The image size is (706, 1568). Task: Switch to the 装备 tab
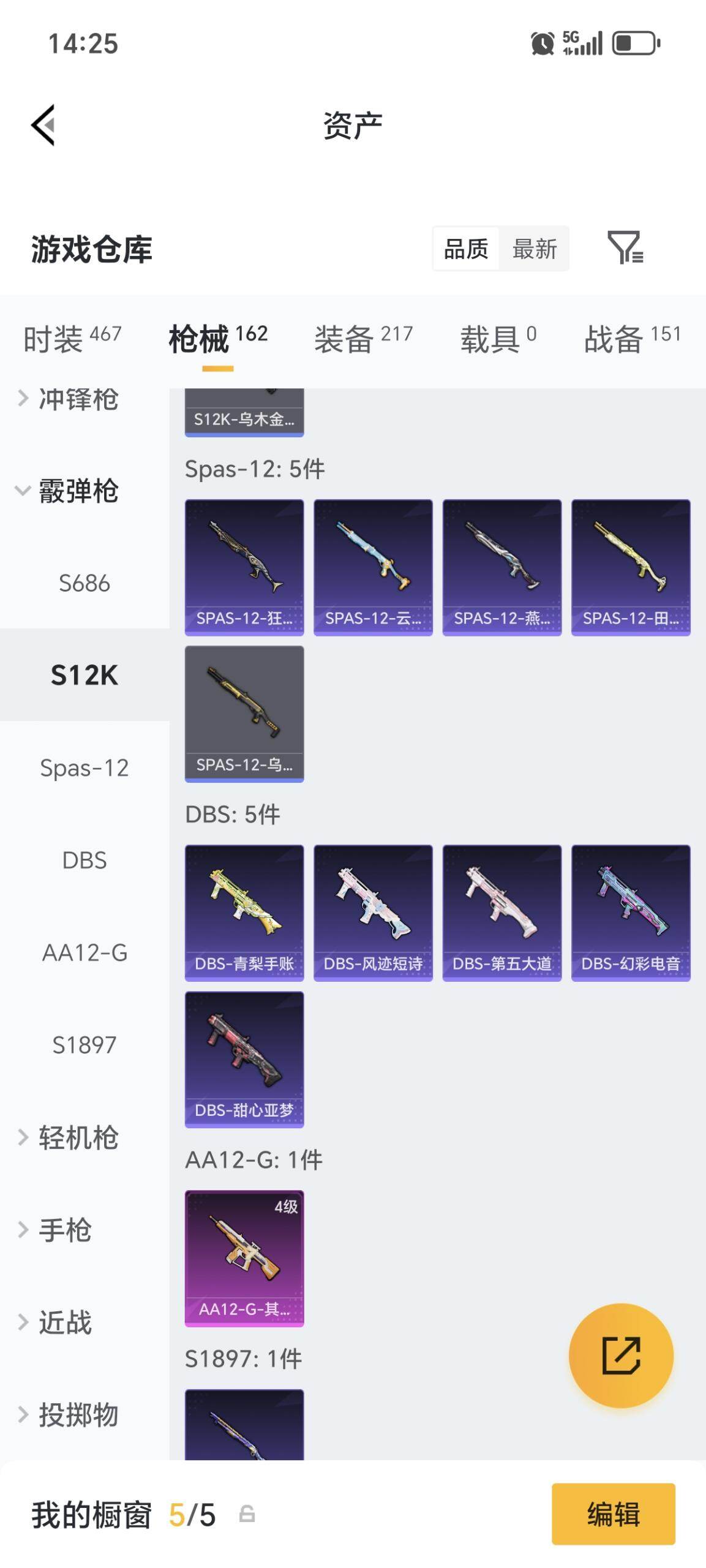[364, 338]
